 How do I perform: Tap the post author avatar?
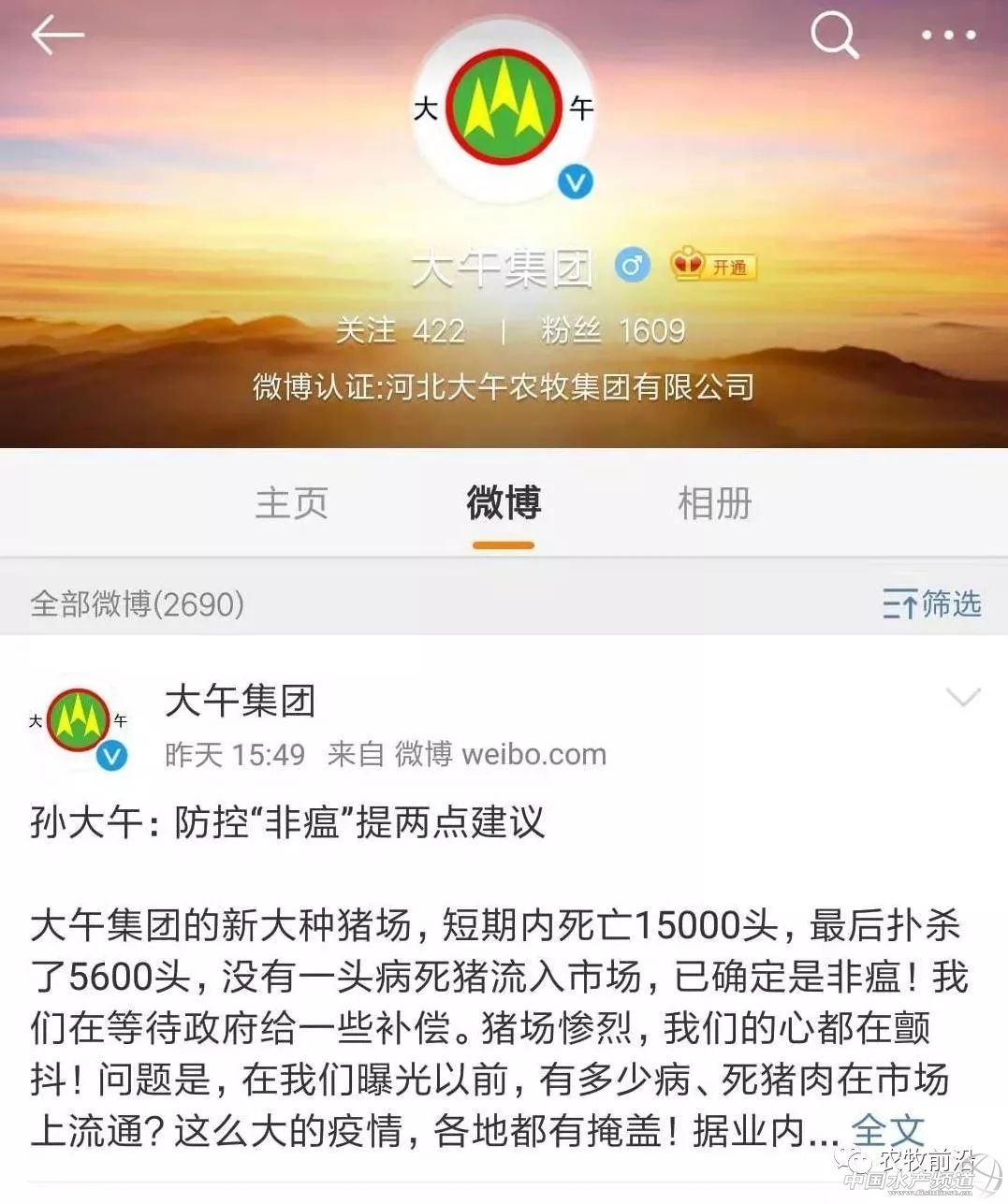(80, 720)
